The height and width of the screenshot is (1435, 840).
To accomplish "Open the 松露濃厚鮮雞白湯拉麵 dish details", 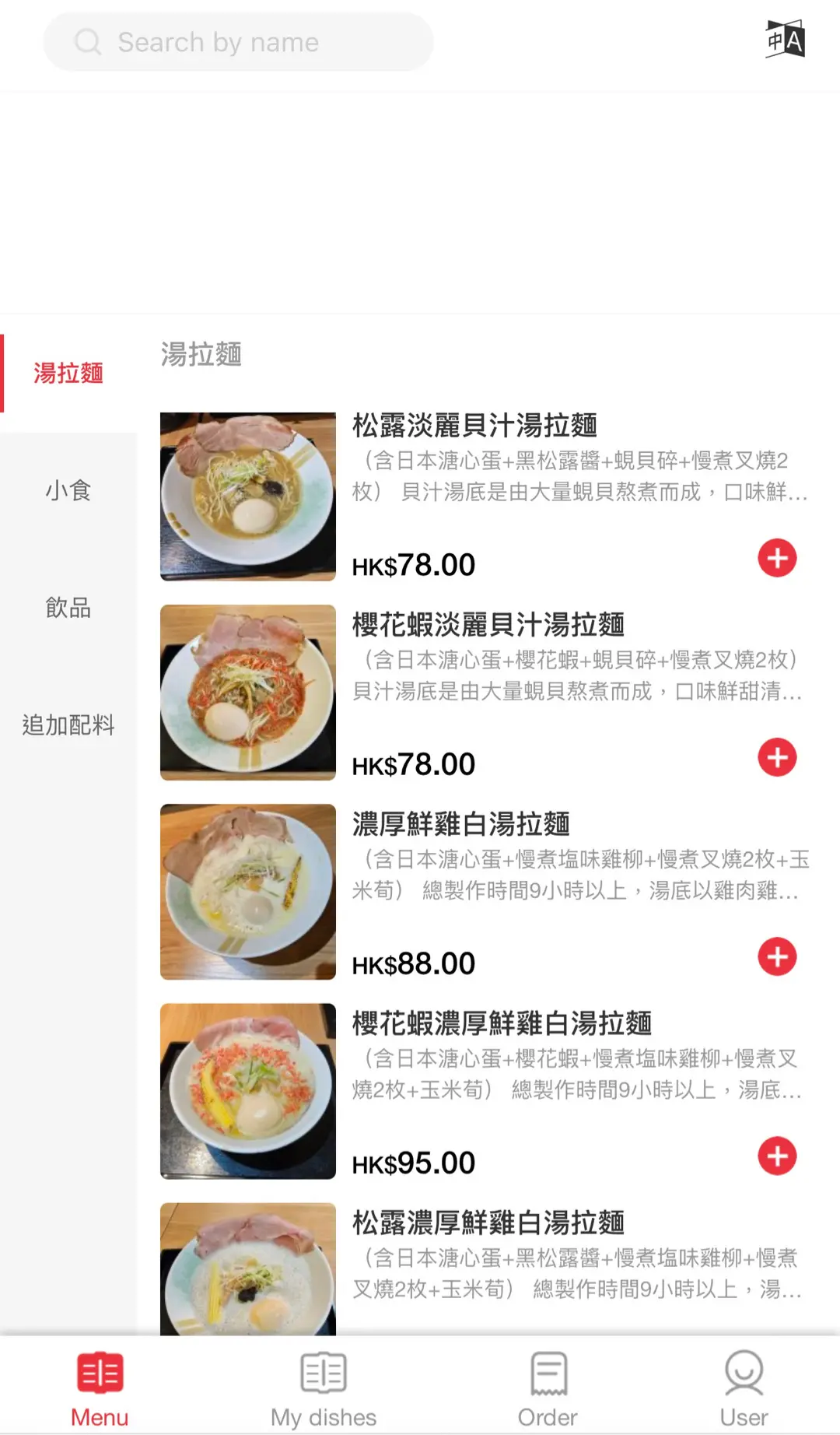I will pyautogui.click(x=488, y=1223).
